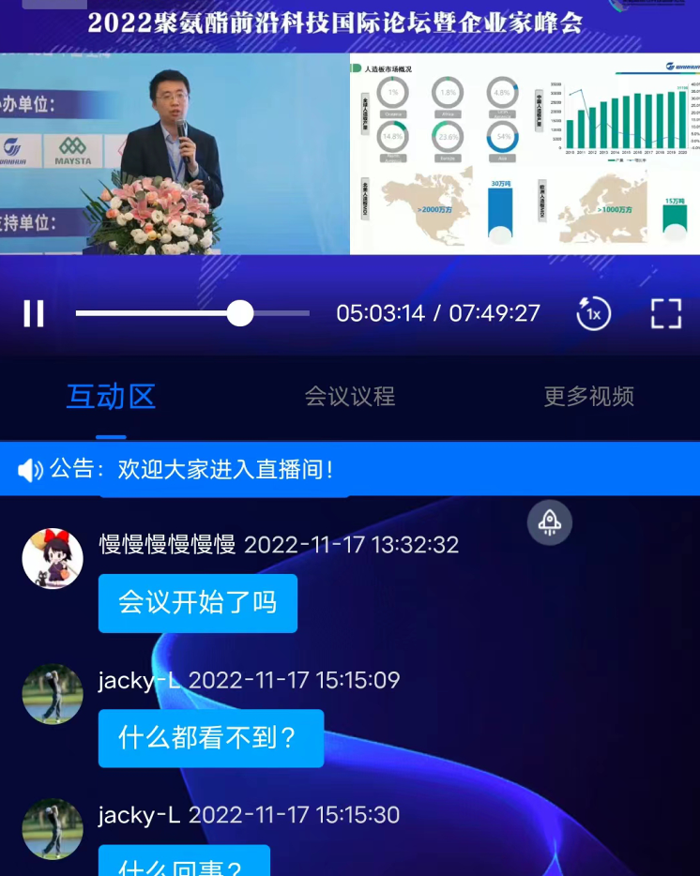
Task: Tap the rocket floating icon
Action: coord(550,522)
